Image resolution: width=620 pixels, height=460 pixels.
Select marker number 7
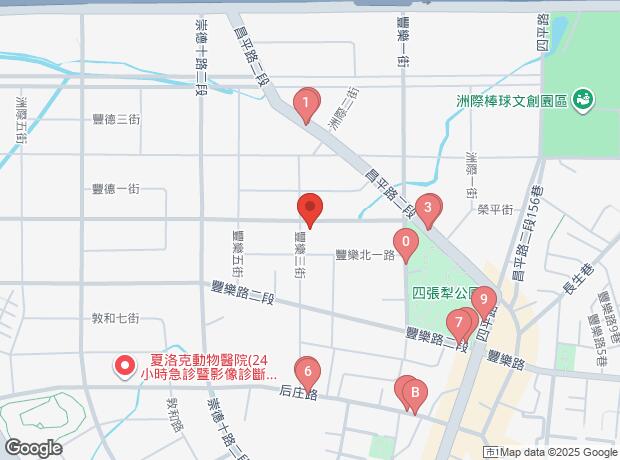(x=459, y=323)
